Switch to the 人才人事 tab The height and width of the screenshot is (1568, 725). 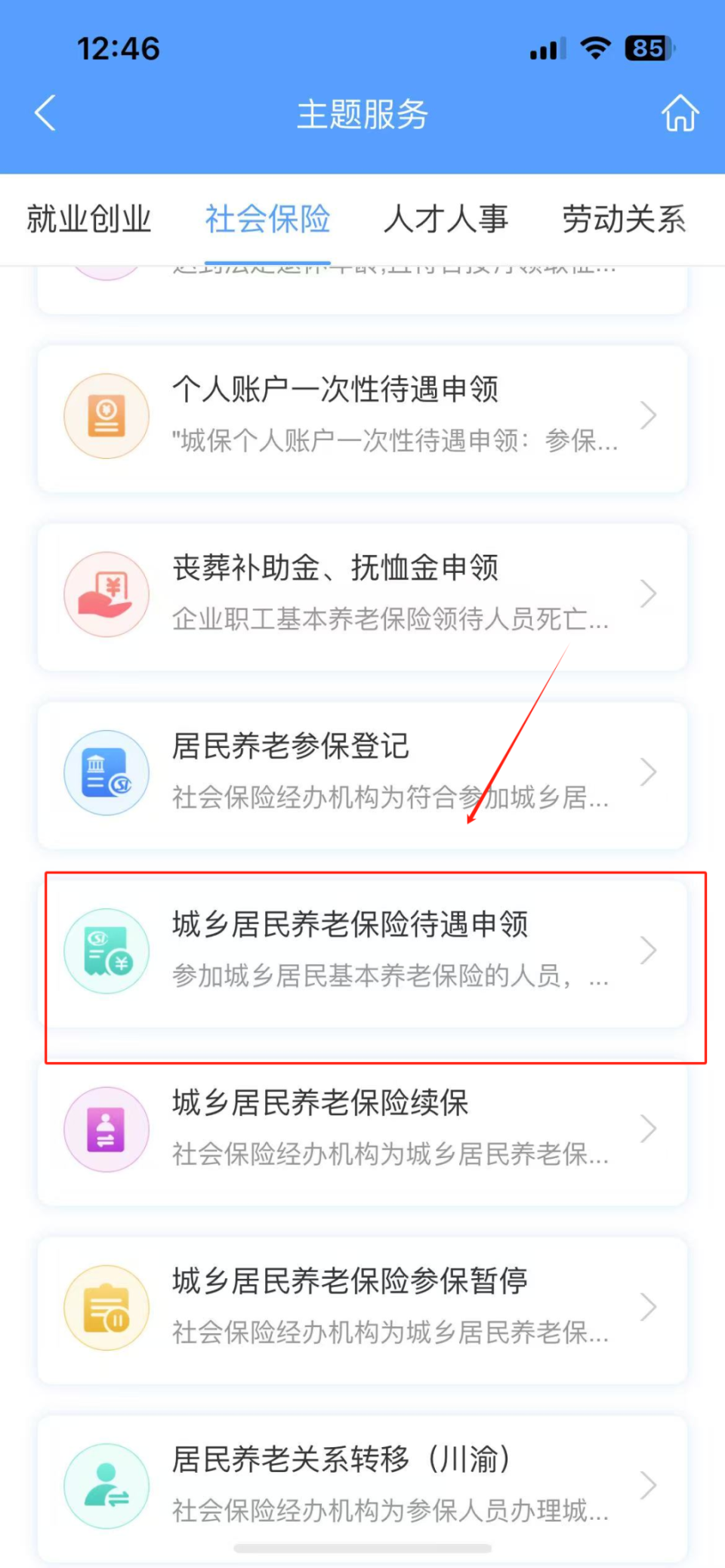[446, 220]
